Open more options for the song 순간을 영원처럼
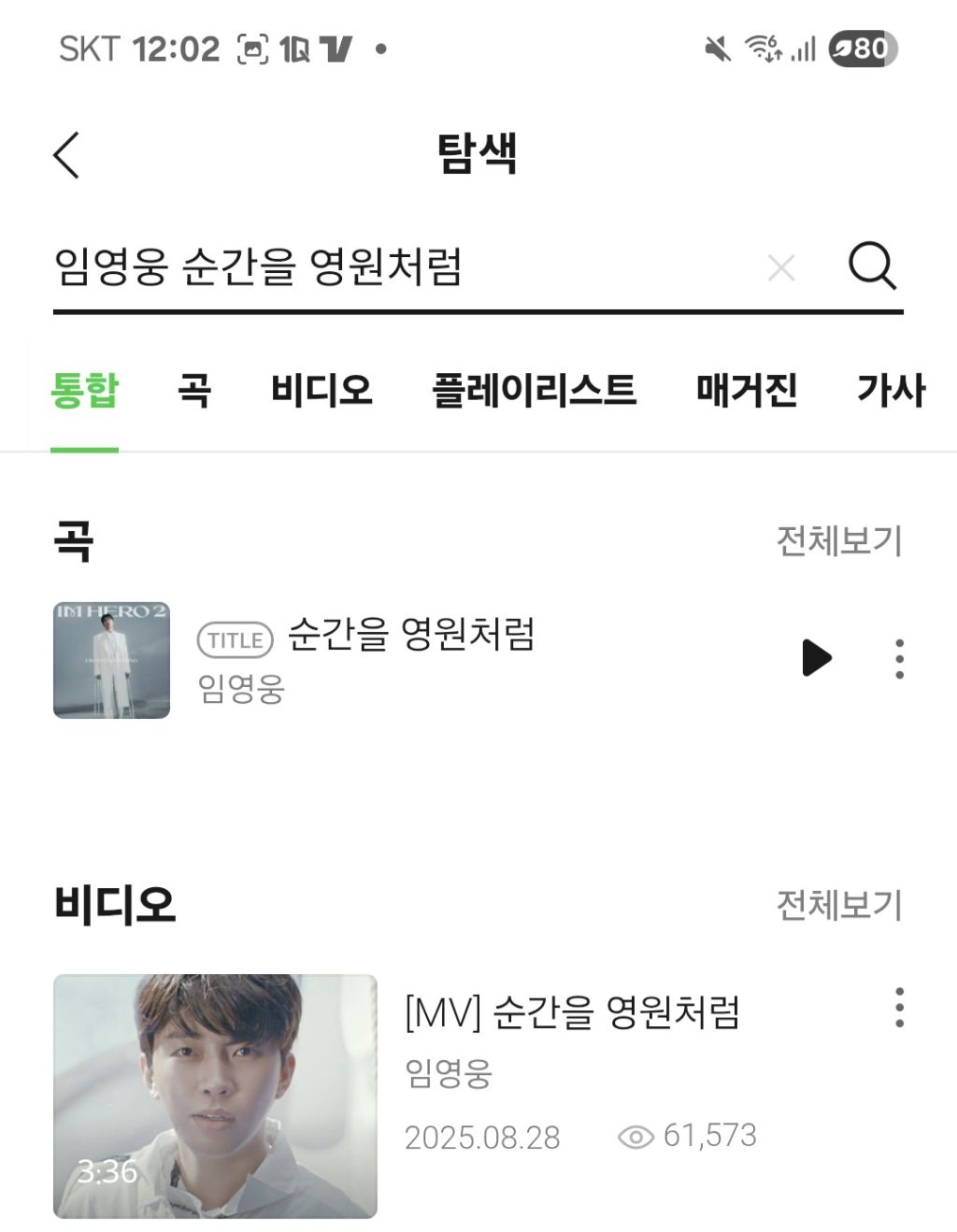 (899, 659)
